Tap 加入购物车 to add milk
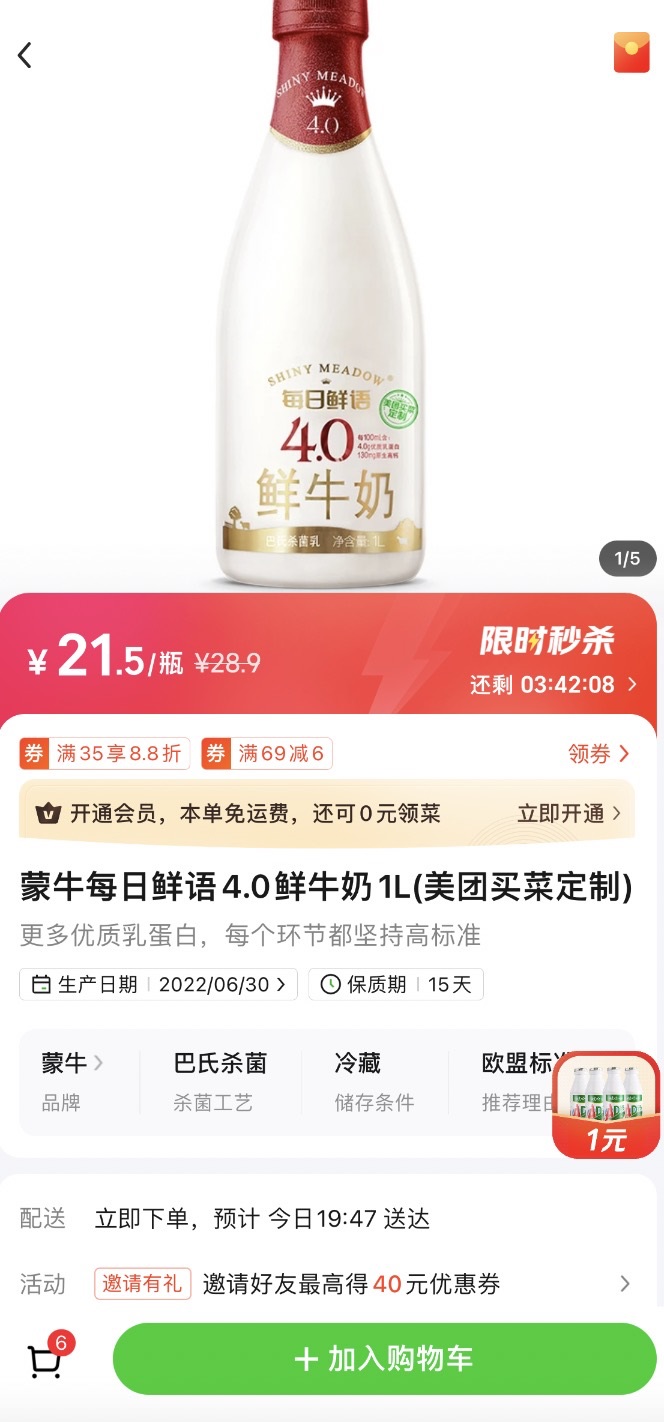664x1422 pixels. tap(384, 1359)
